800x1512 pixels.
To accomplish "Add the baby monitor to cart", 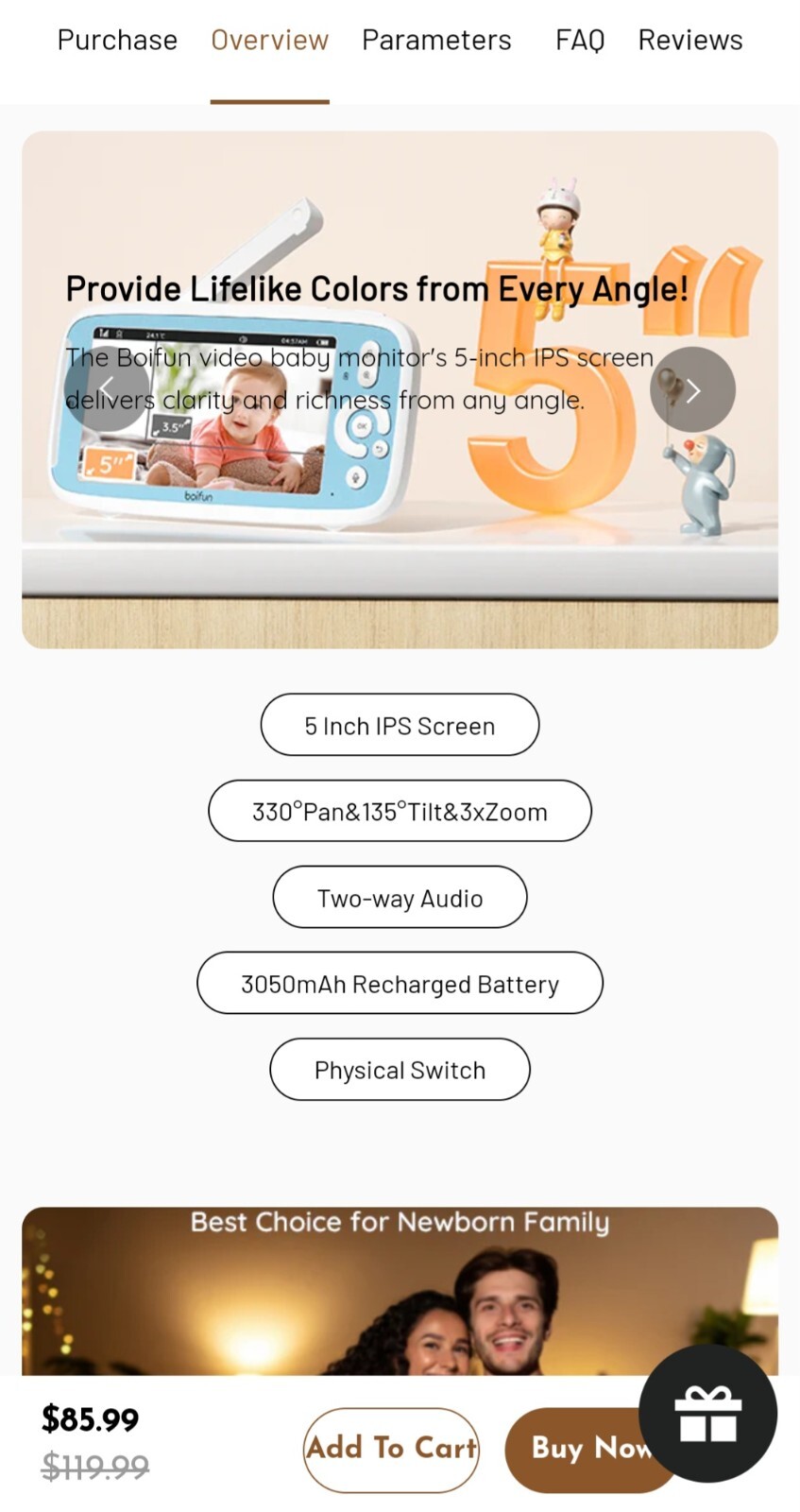I will point(391,1449).
